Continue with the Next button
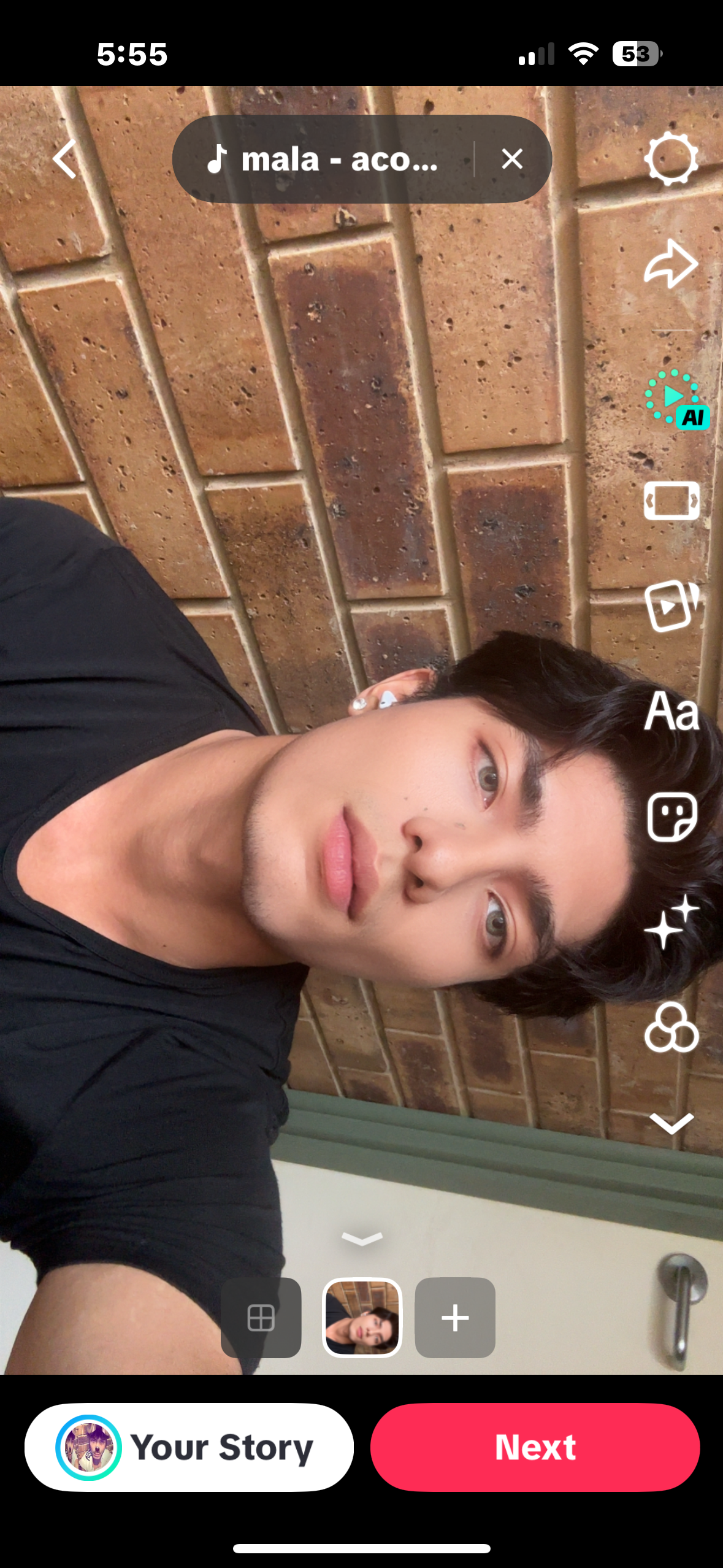The height and width of the screenshot is (1568, 723). point(535,1447)
